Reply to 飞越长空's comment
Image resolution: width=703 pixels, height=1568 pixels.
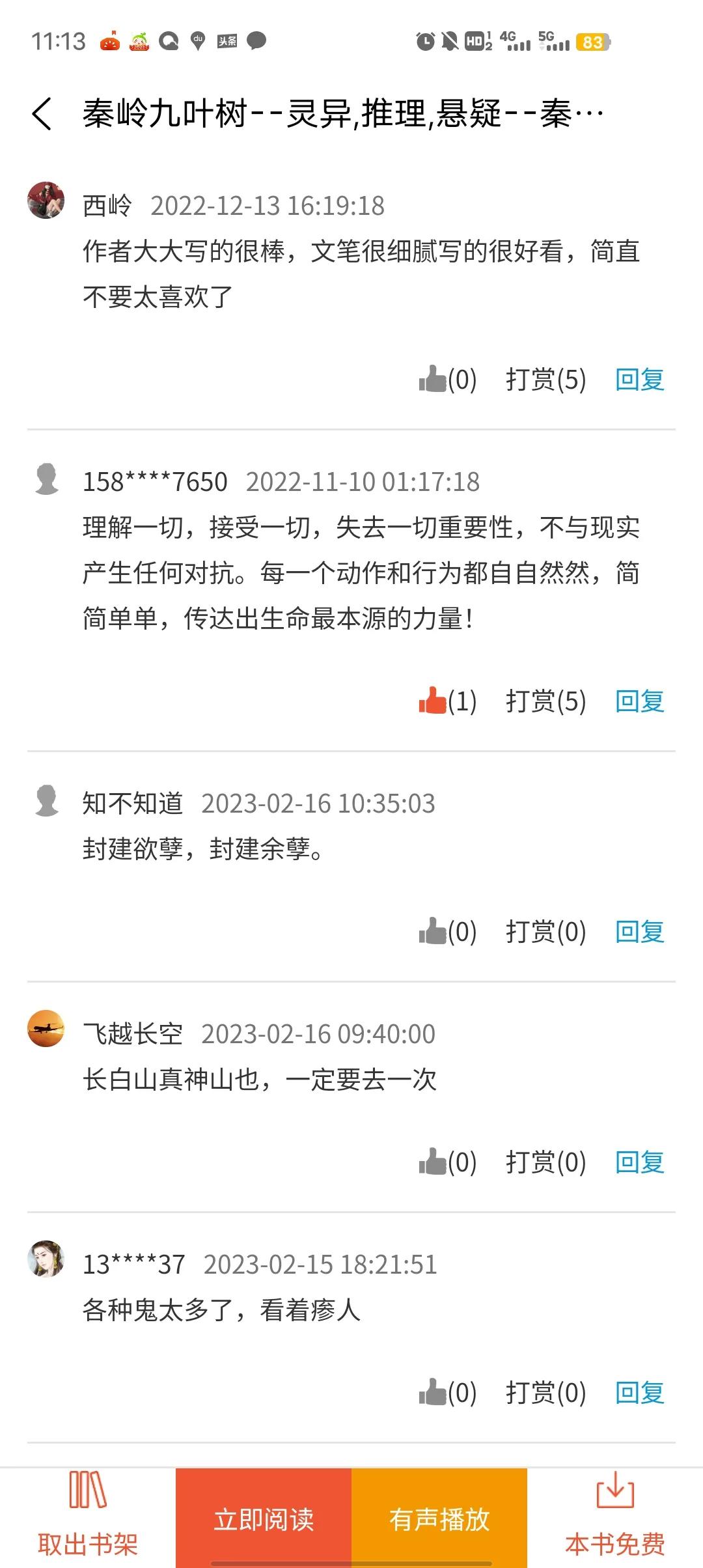tap(640, 1162)
